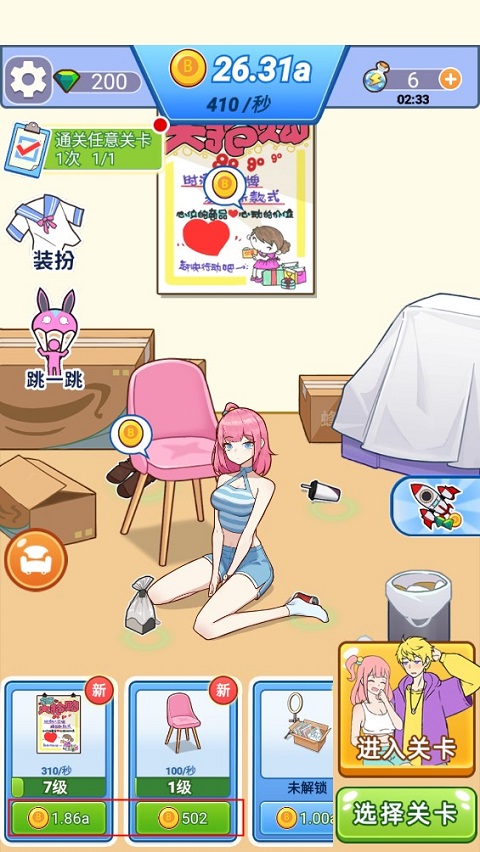Launch the 跳一跳 mini game
This screenshot has width=480, height=852.
click(54, 340)
